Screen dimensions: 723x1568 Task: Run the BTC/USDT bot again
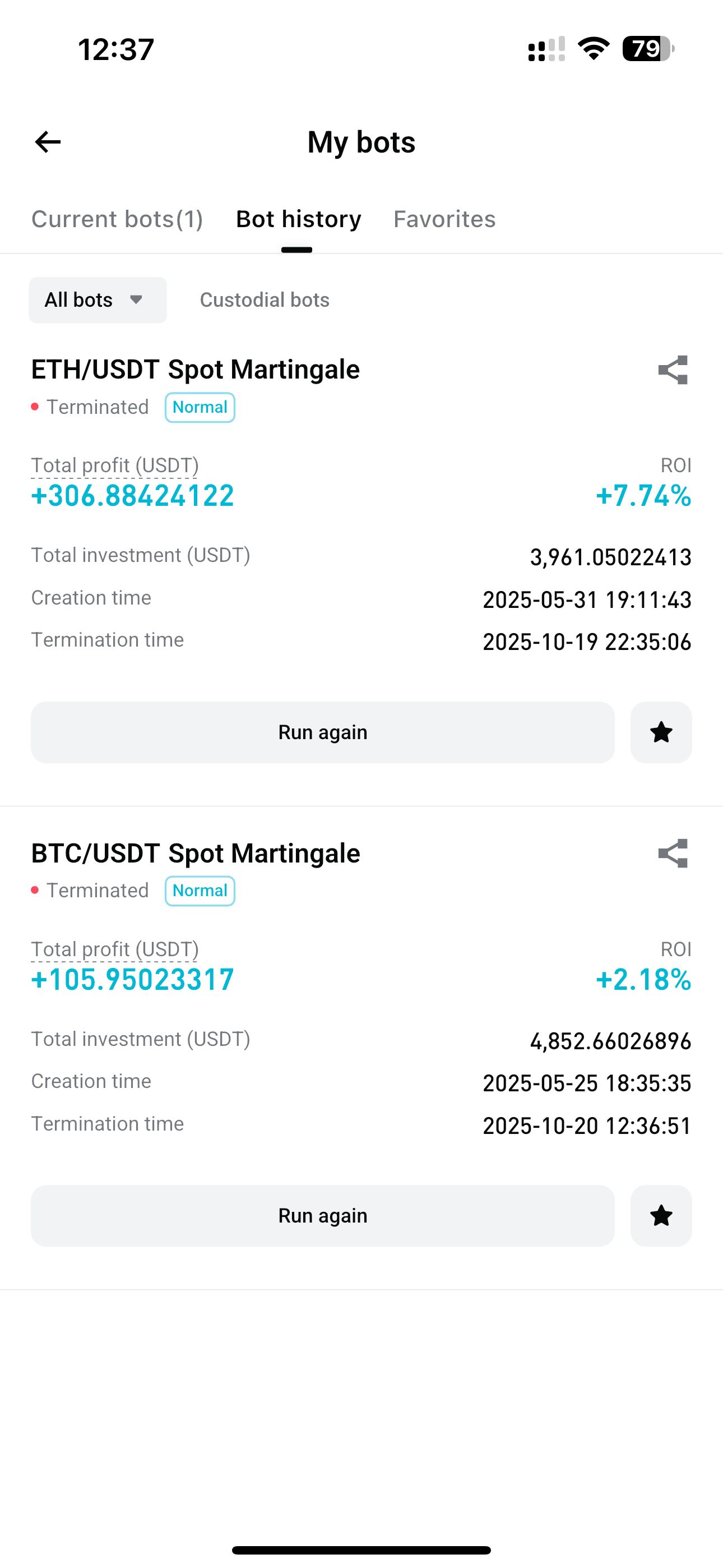tap(323, 1216)
